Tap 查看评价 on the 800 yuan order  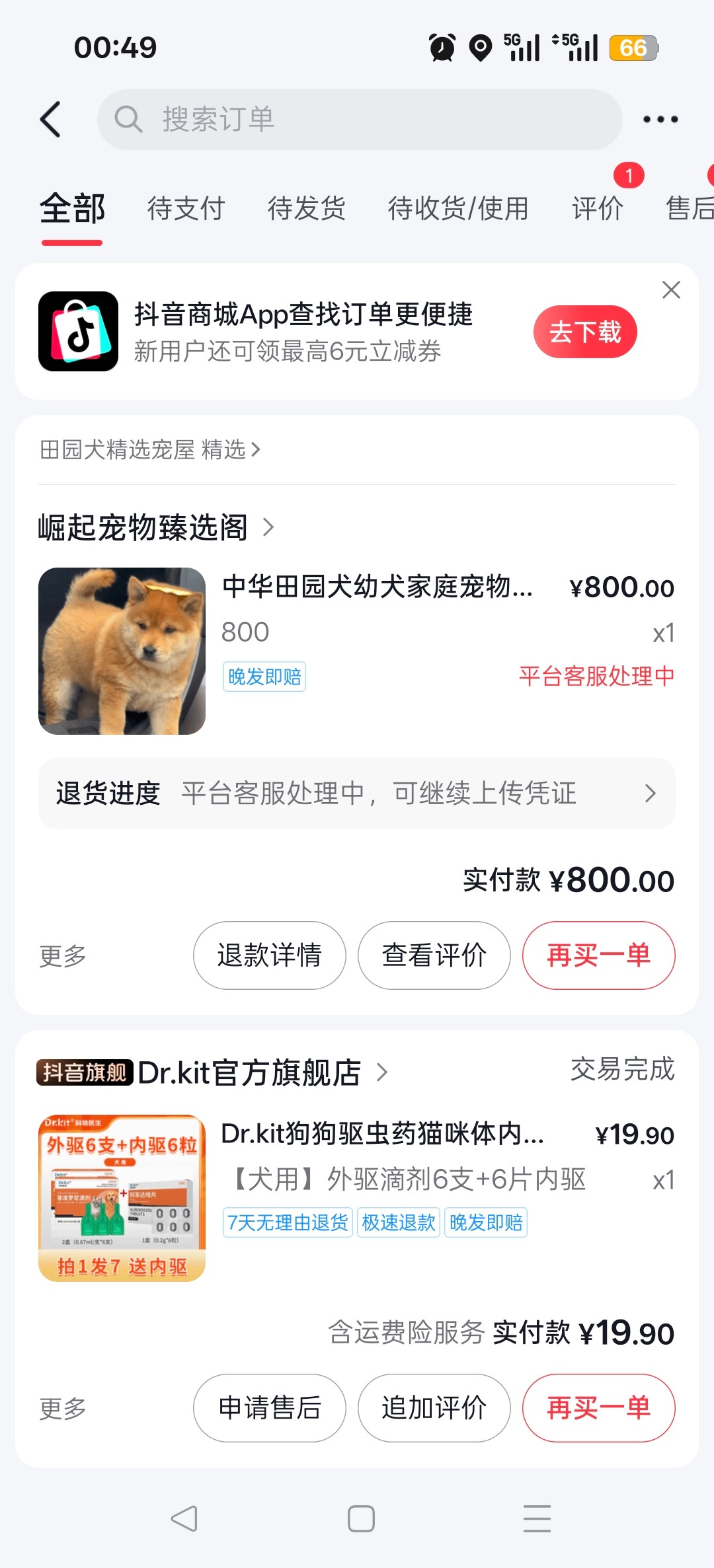point(434,955)
